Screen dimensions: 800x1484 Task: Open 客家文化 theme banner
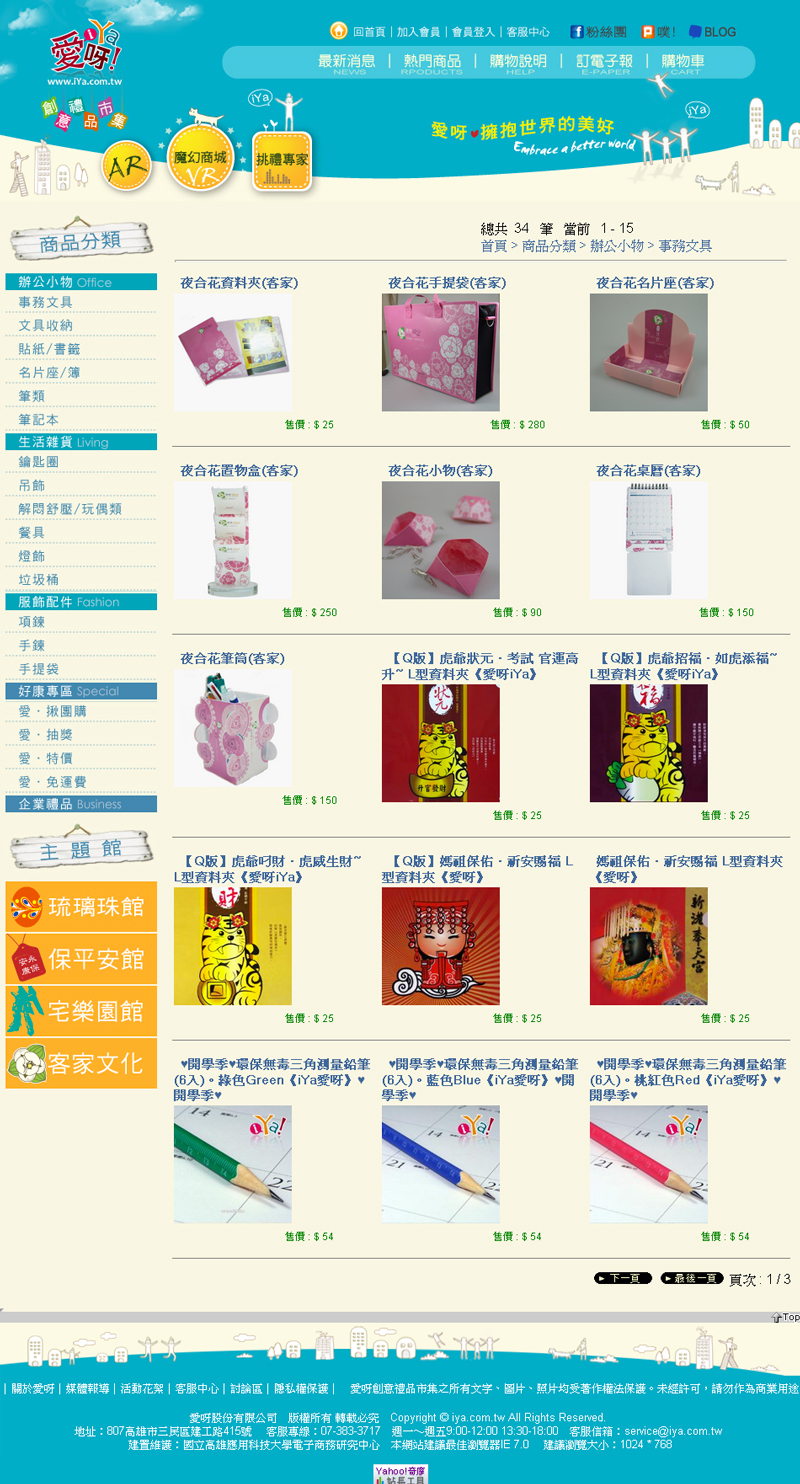coord(81,1063)
